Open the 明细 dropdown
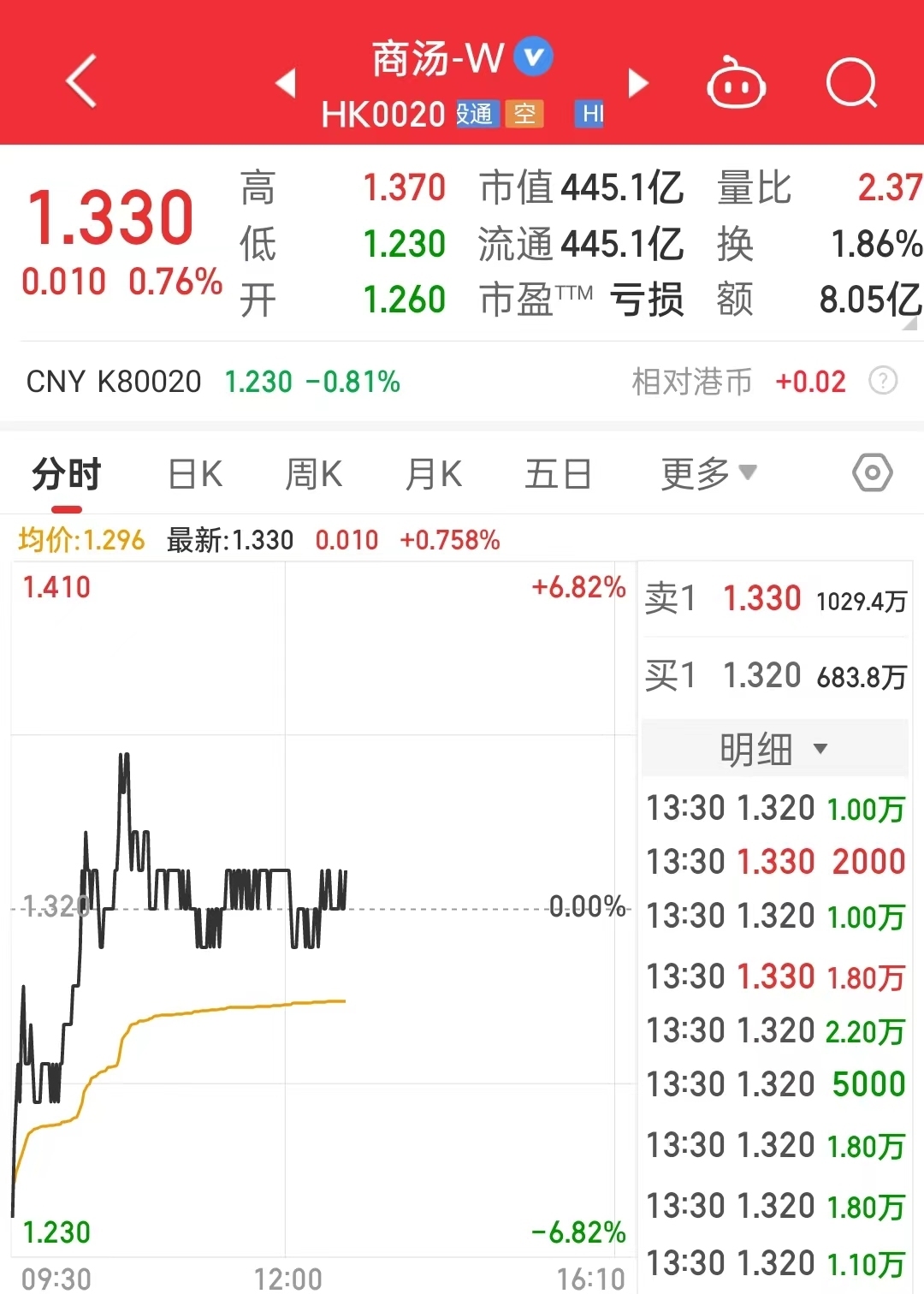This screenshot has height=1294, width=924. tap(773, 750)
